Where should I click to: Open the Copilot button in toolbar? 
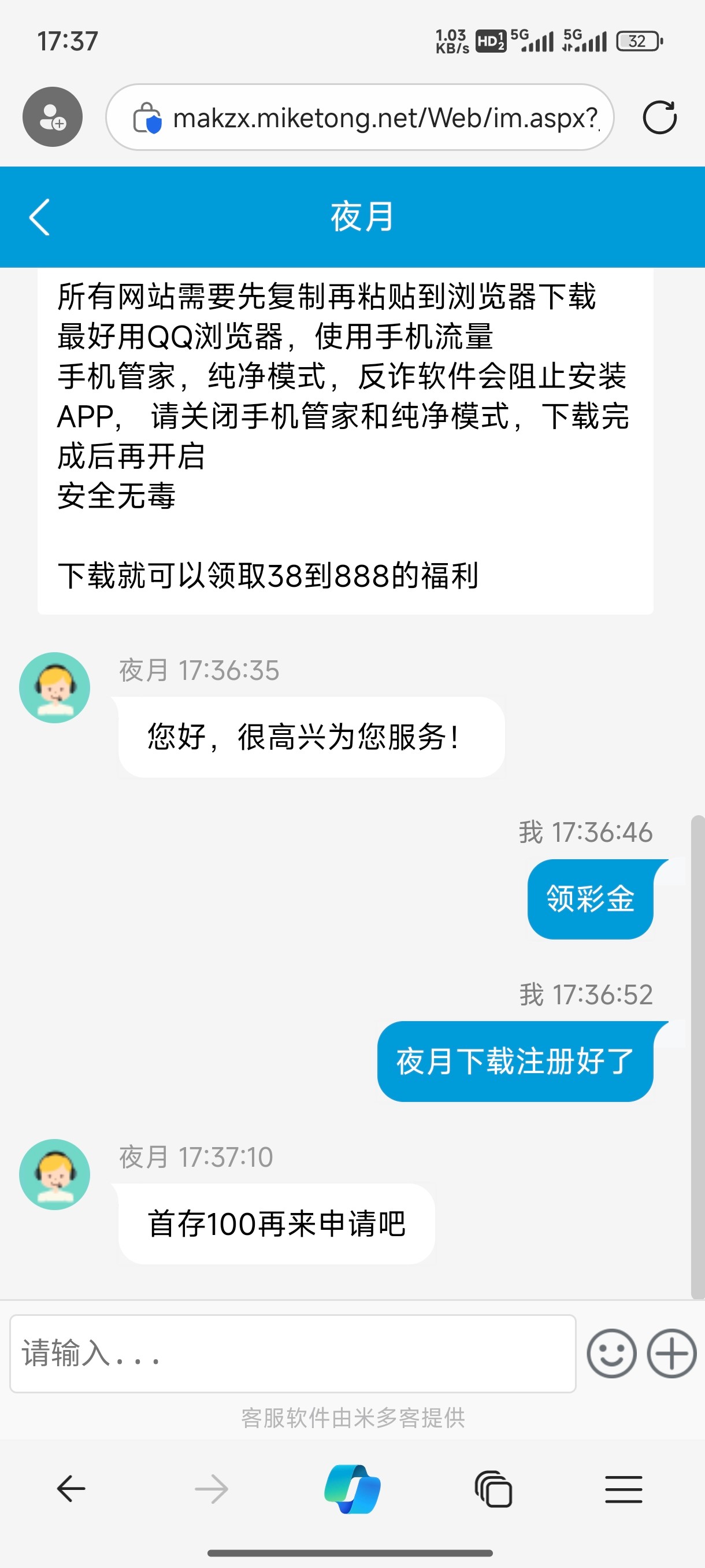(x=353, y=1489)
